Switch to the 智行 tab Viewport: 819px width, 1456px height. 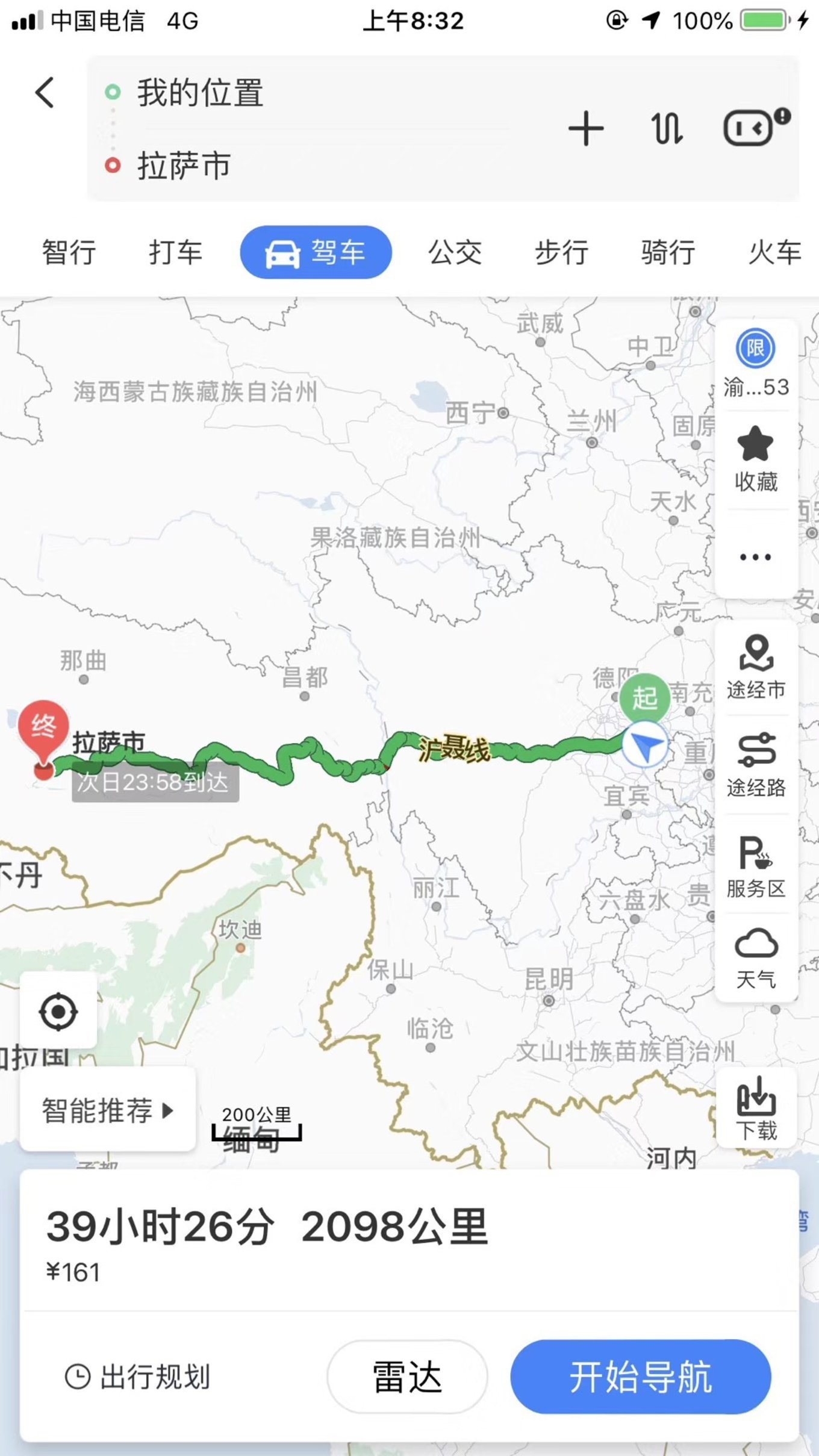point(69,252)
